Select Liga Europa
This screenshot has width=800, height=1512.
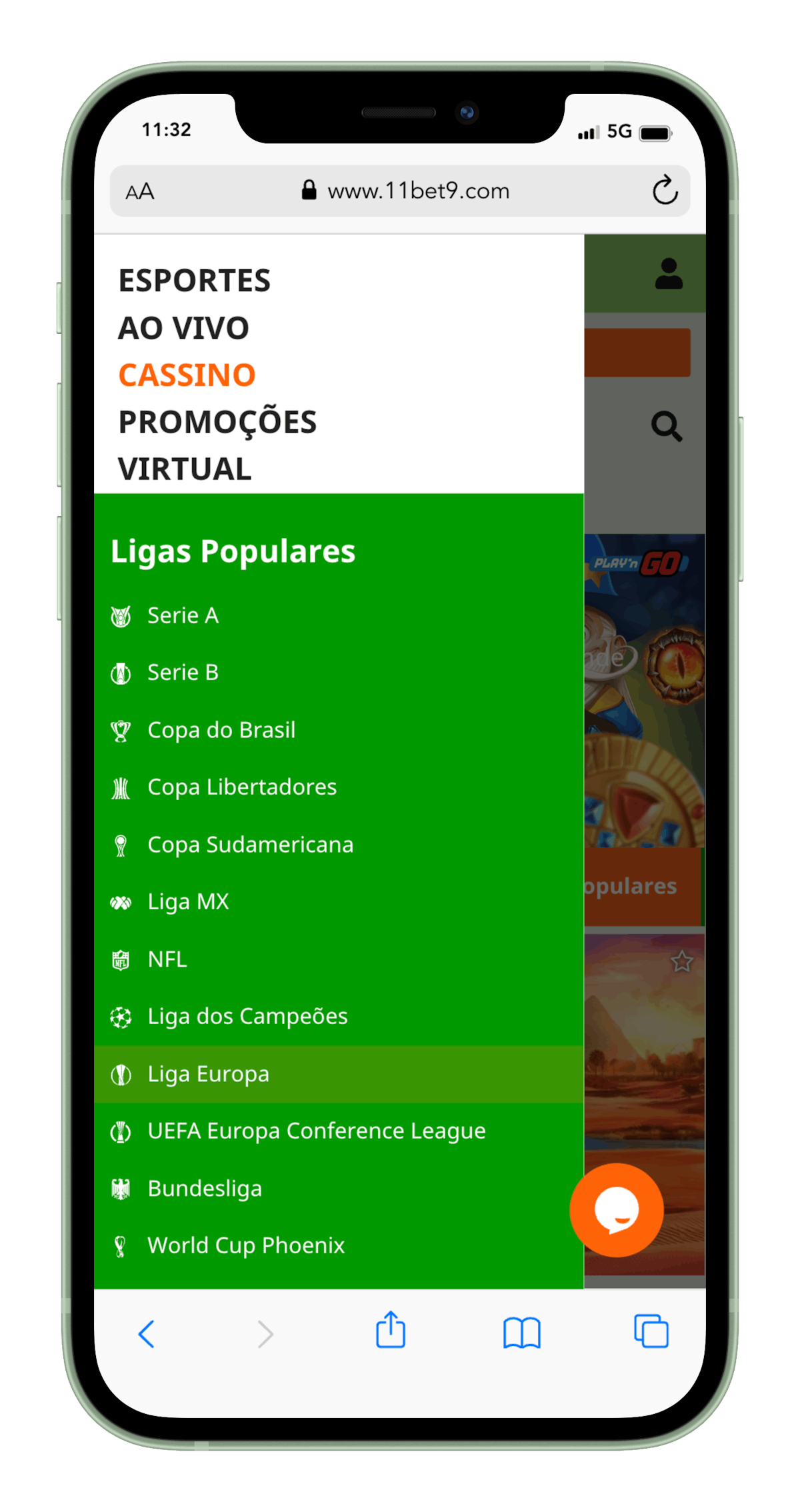[x=339, y=1075]
